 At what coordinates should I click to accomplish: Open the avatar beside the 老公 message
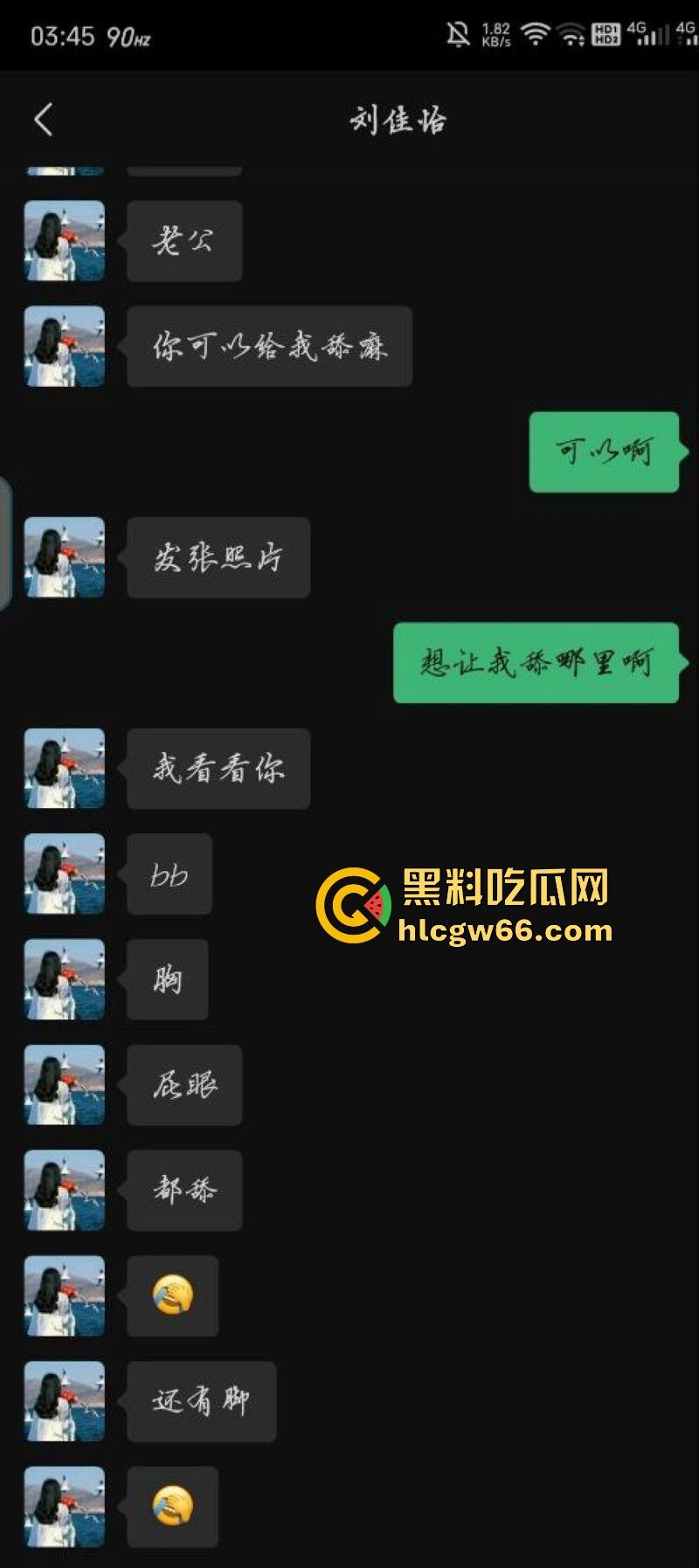[65, 241]
